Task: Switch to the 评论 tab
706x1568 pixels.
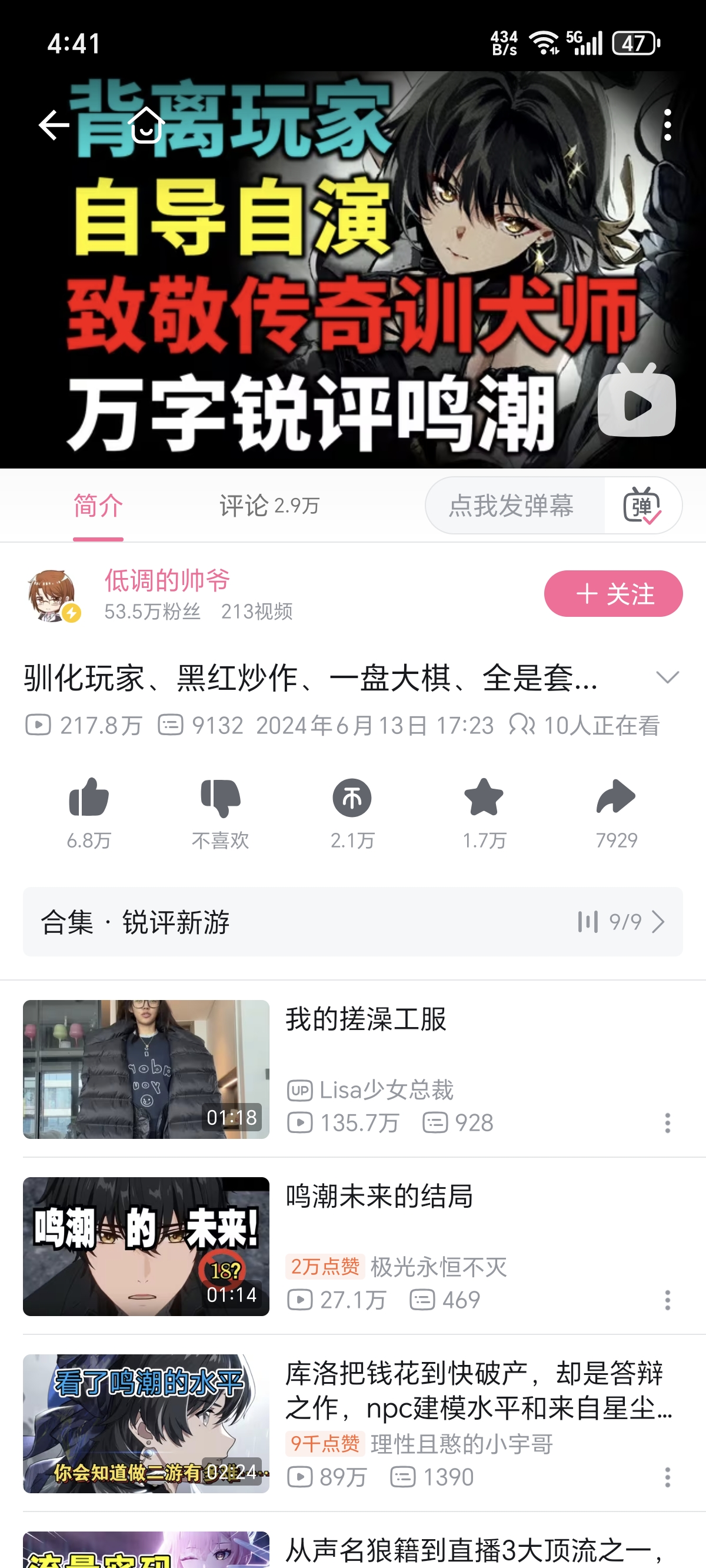Action: [x=269, y=505]
